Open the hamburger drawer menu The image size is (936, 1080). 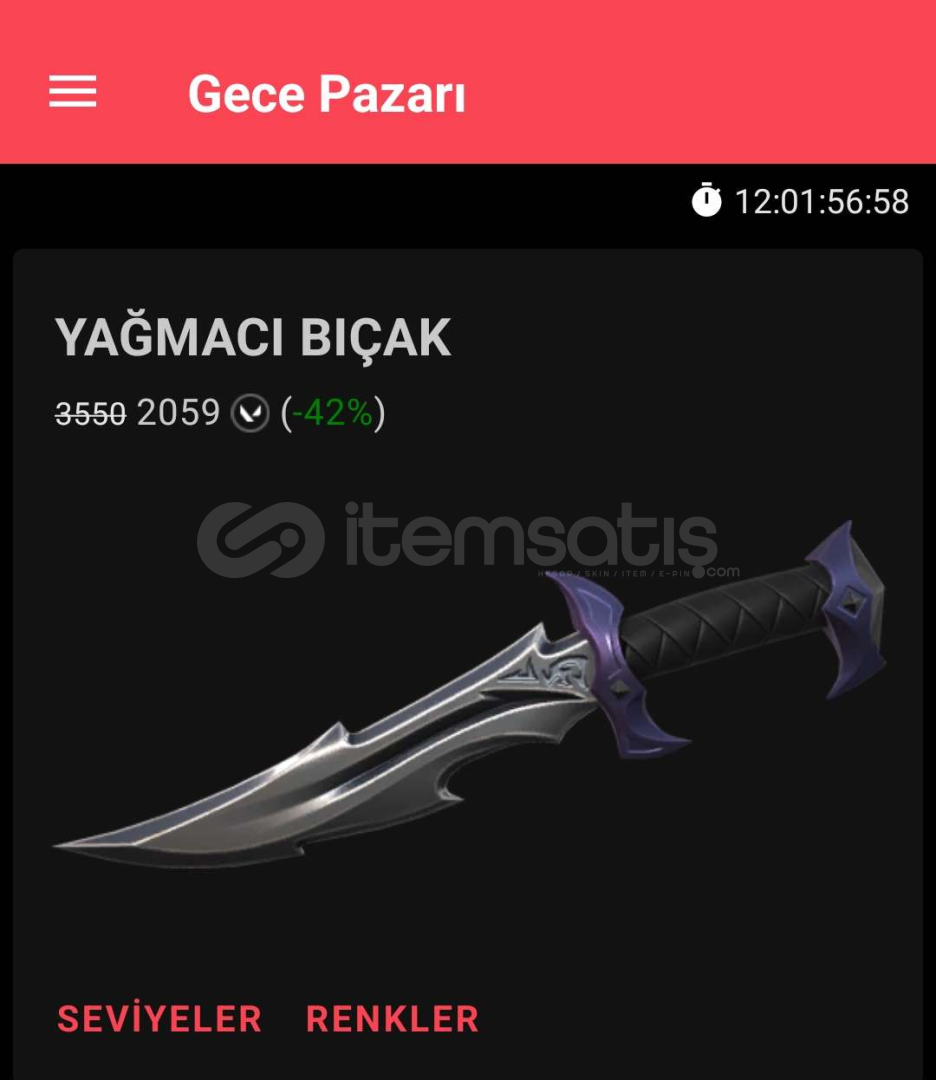tap(73, 93)
